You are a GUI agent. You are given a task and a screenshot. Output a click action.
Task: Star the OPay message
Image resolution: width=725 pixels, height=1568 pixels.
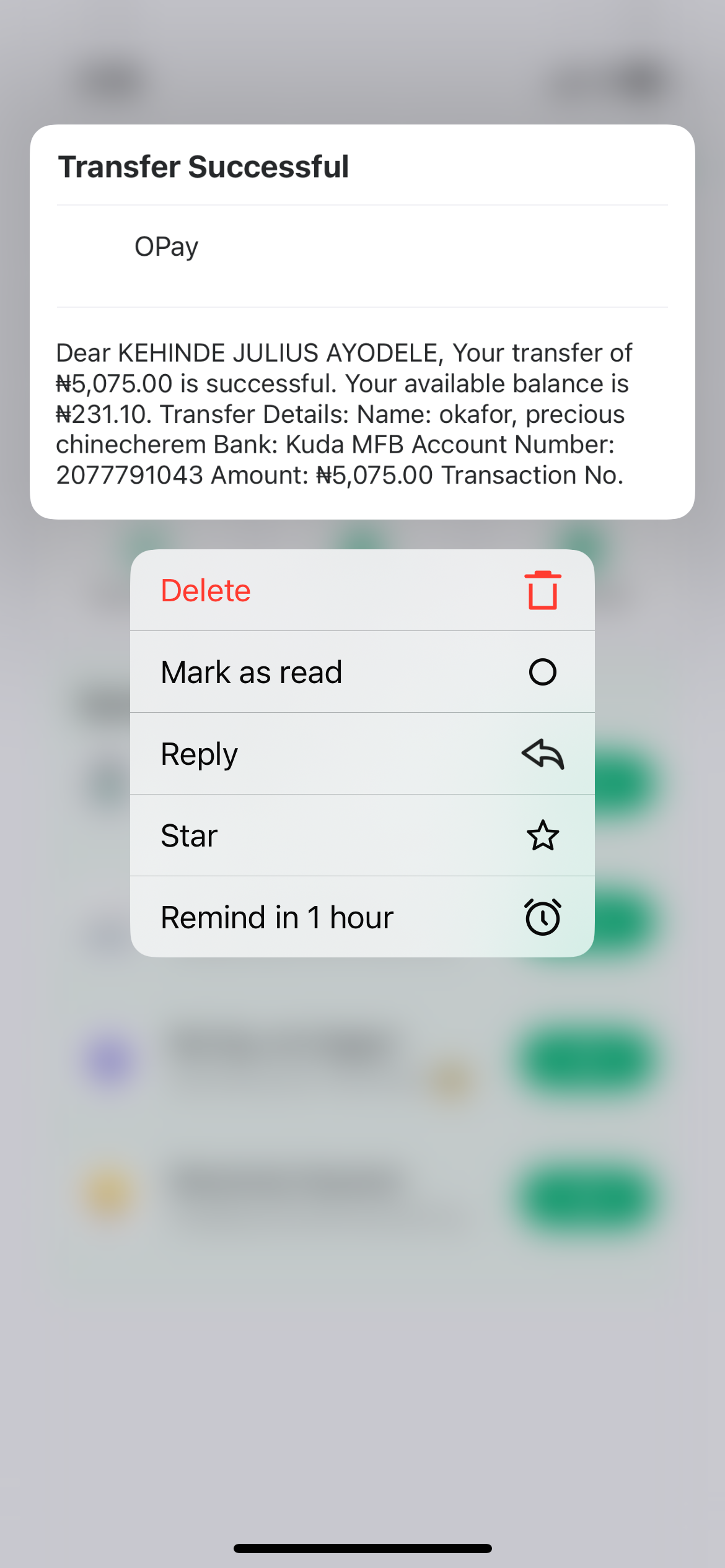(x=362, y=835)
